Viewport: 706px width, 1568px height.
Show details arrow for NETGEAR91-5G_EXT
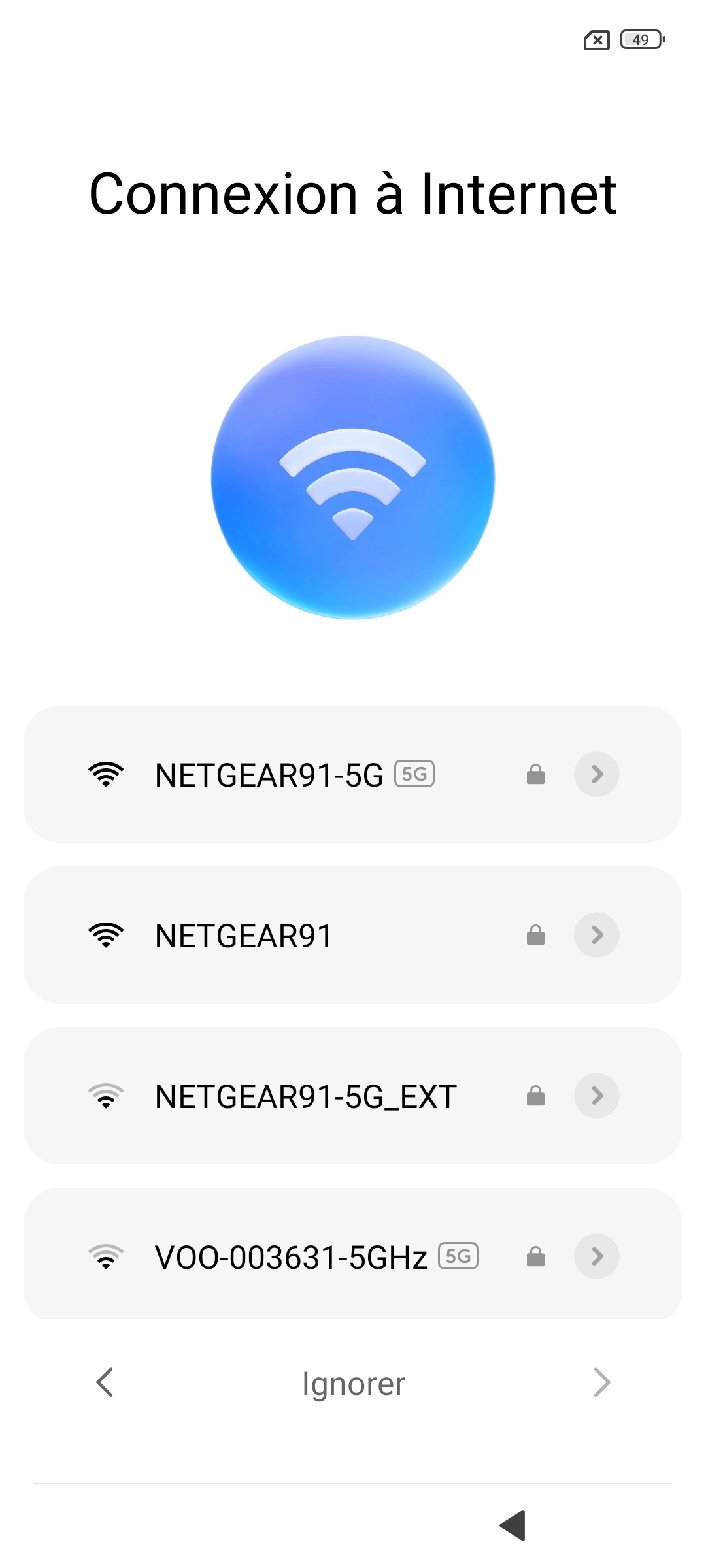click(596, 1096)
